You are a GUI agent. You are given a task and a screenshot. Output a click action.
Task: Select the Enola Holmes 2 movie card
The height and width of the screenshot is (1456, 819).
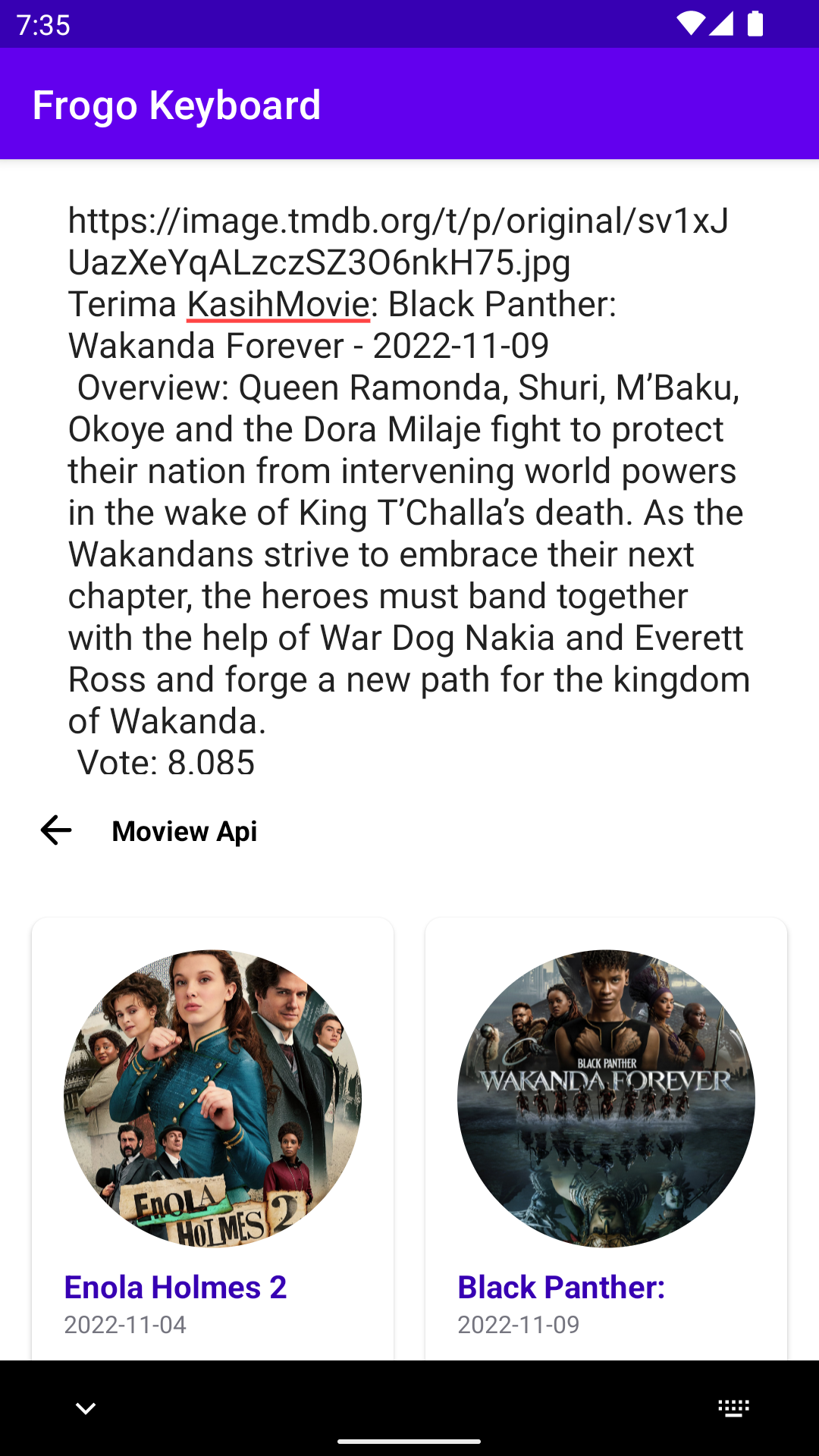coord(212,1138)
